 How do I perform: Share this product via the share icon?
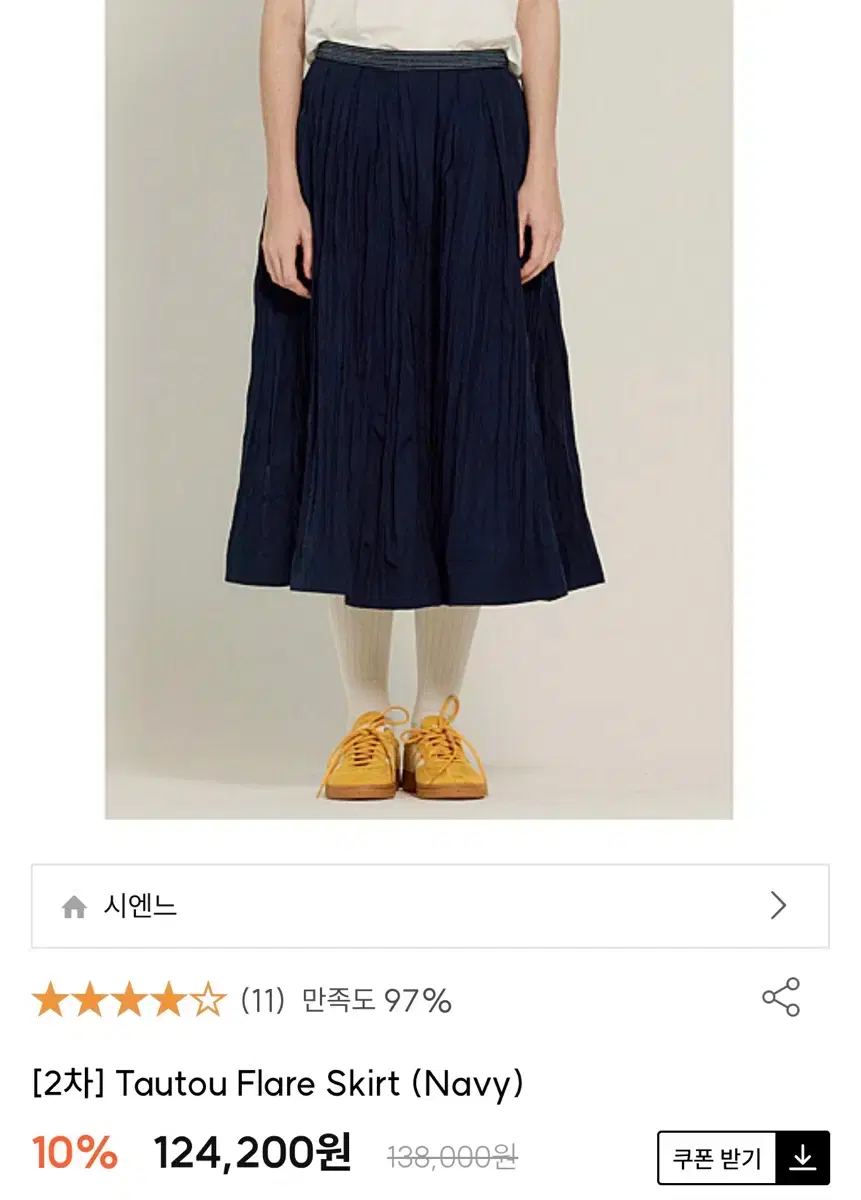[x=781, y=997]
